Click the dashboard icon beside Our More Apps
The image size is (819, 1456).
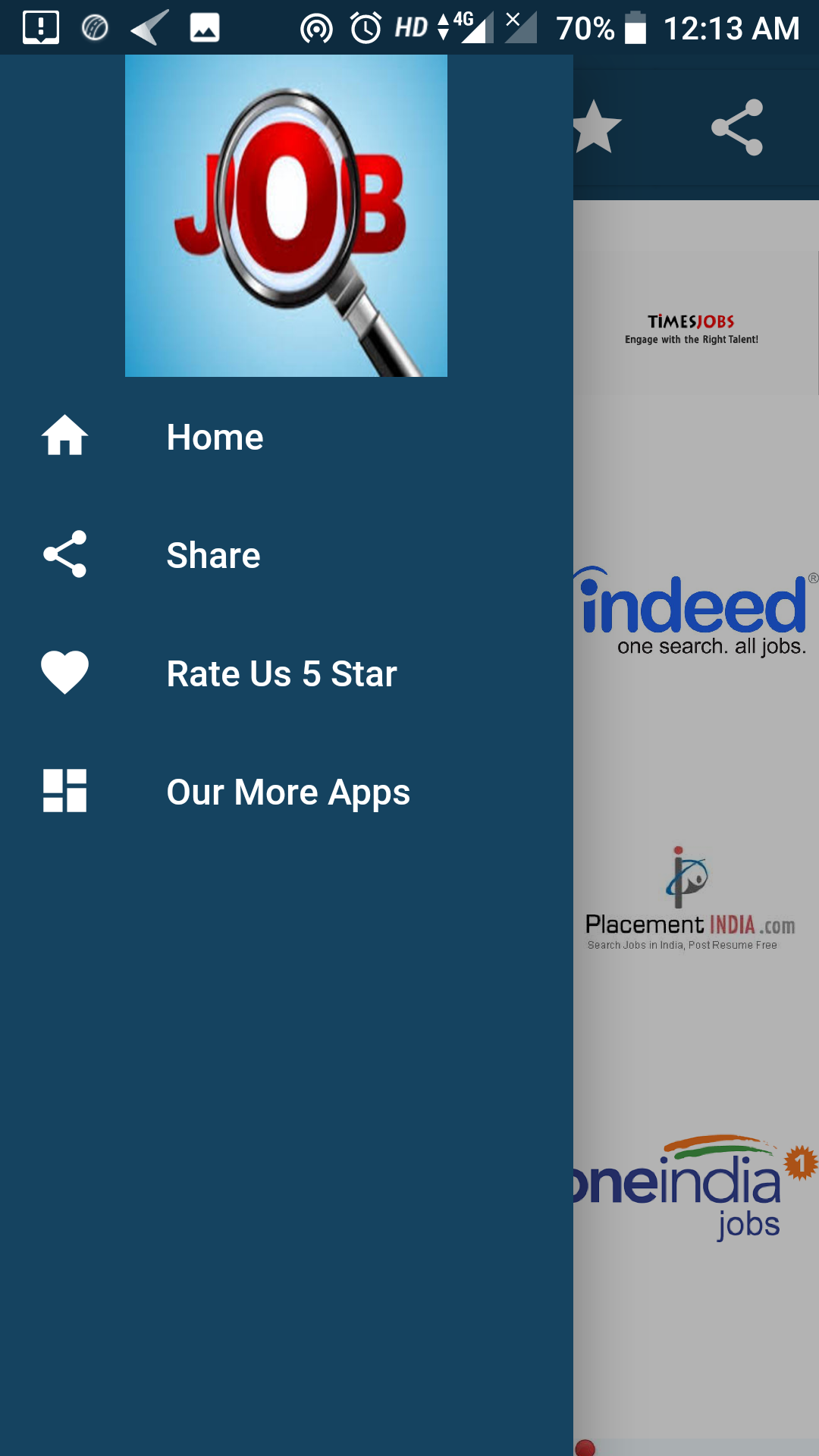(x=64, y=791)
